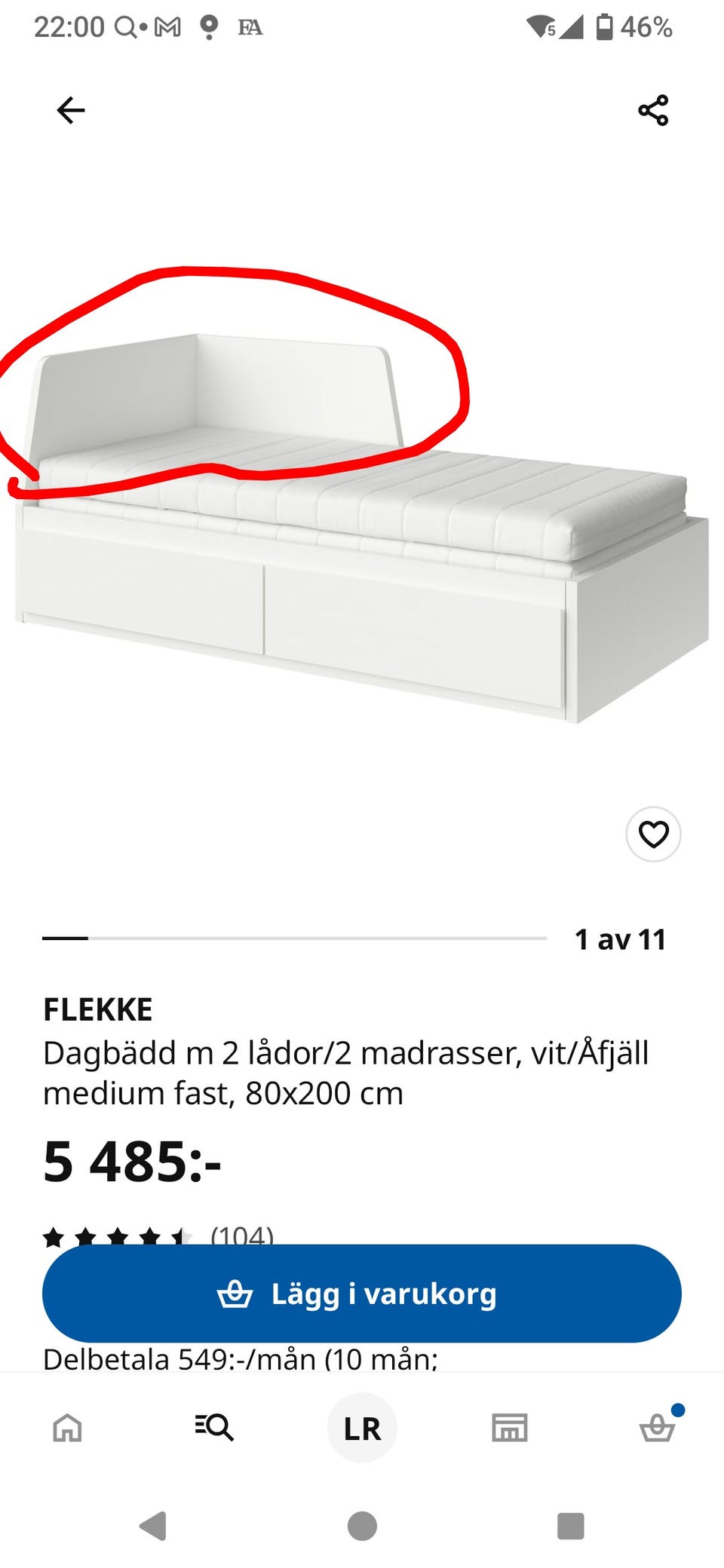Tap the star rating to see ratings

point(117,1234)
